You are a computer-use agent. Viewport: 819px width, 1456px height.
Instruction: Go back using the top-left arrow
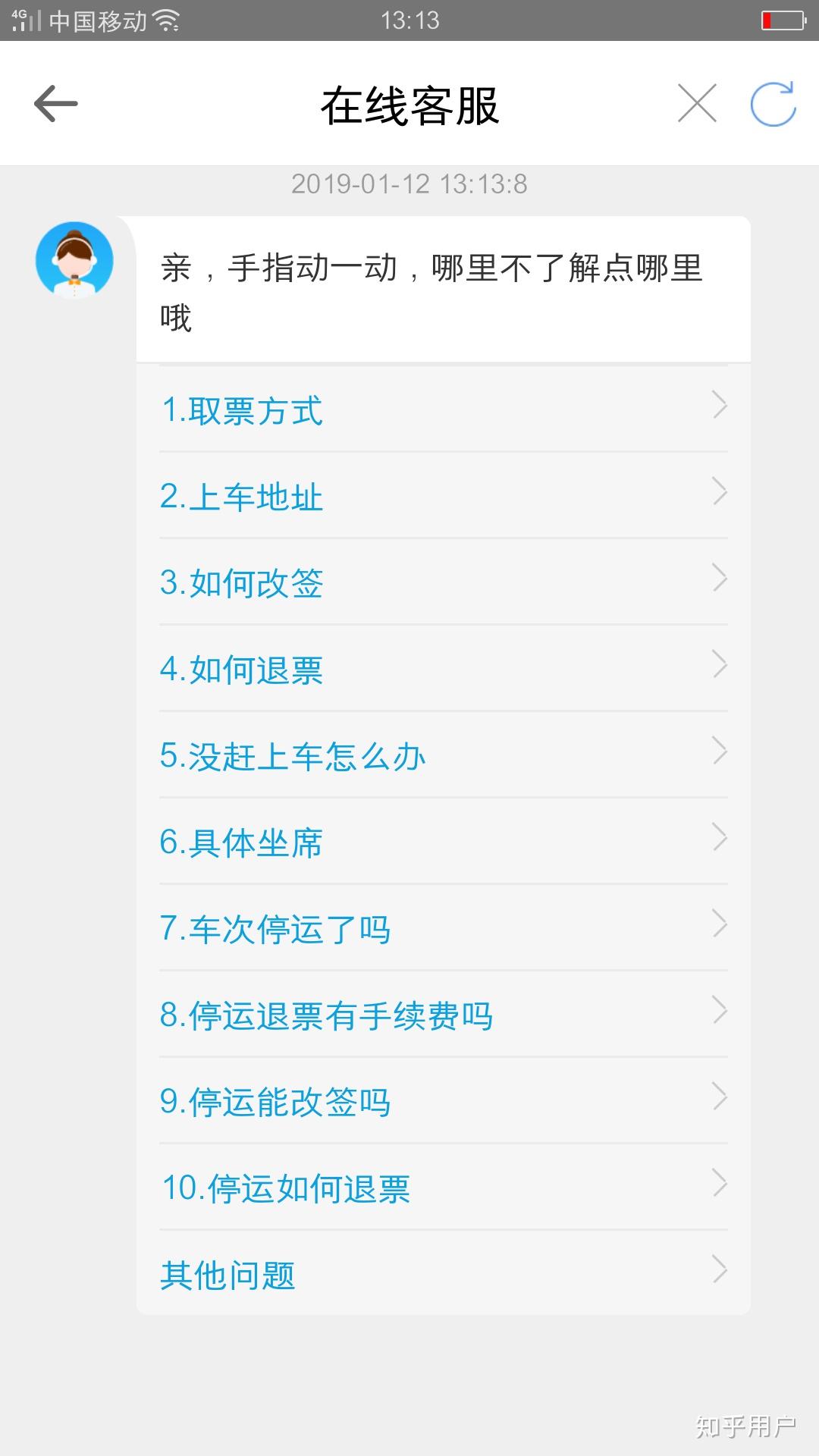pyautogui.click(x=56, y=104)
